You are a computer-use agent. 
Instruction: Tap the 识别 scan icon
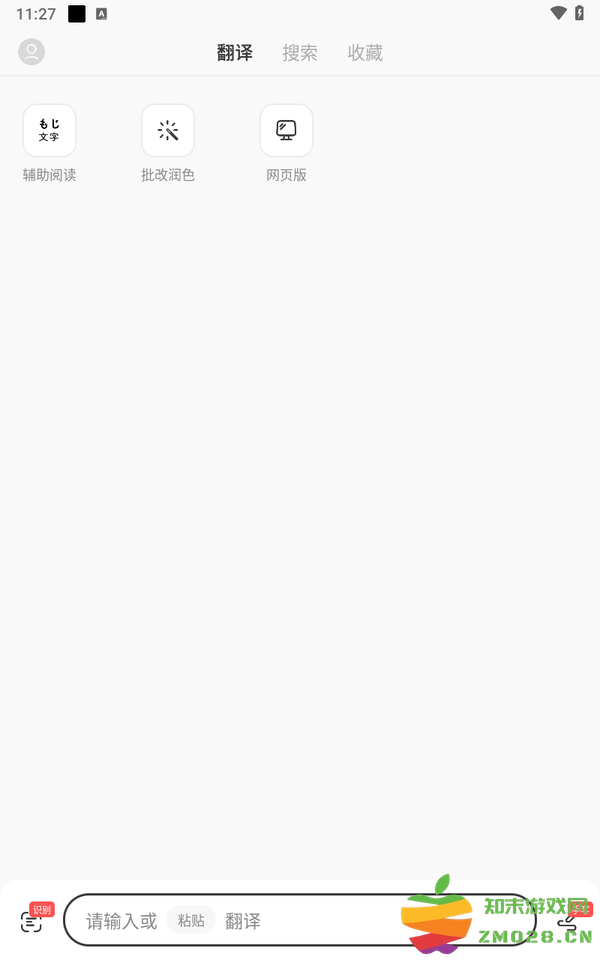[33, 921]
